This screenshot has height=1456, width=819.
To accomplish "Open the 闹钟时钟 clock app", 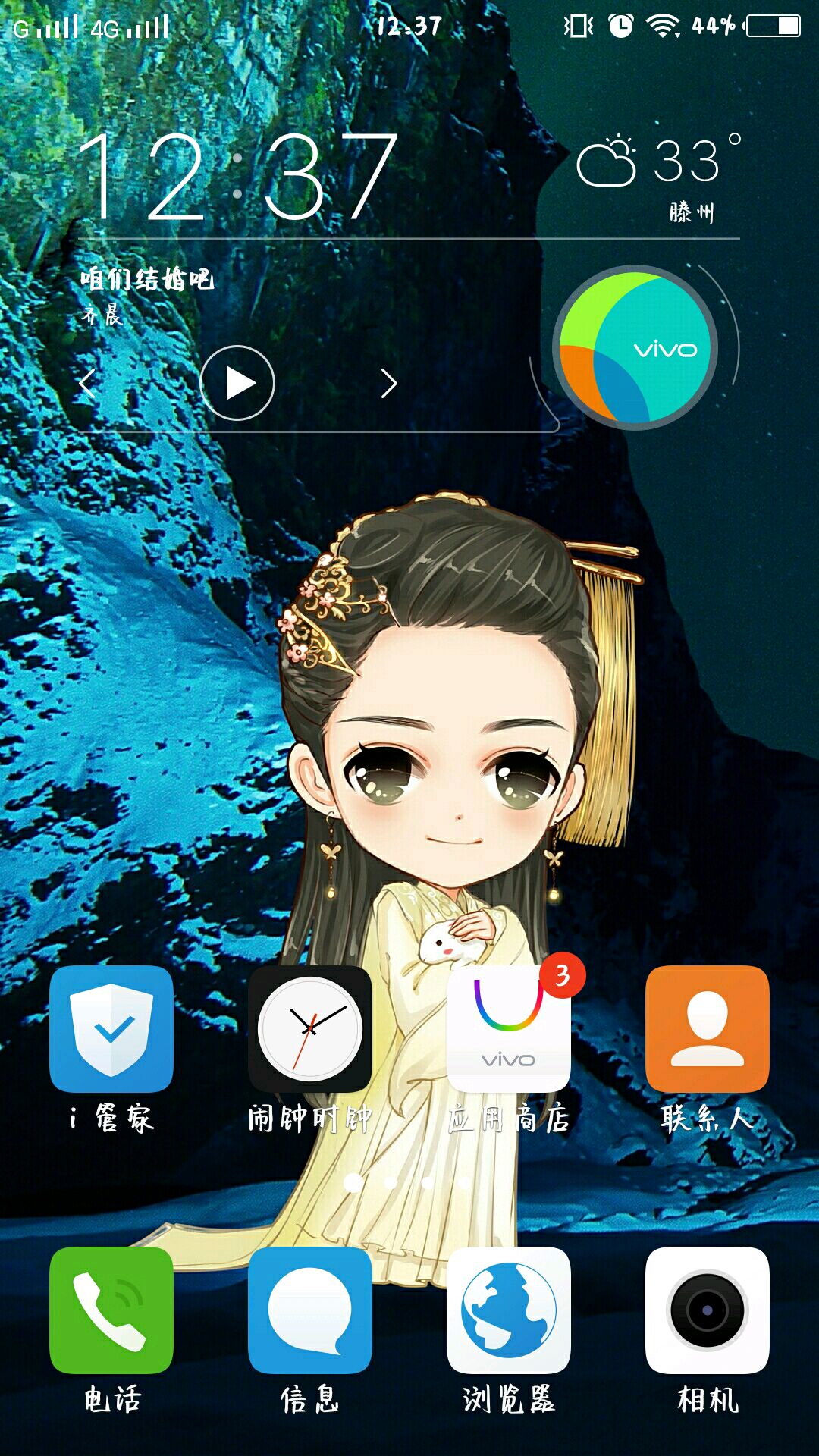I will 310,1029.
